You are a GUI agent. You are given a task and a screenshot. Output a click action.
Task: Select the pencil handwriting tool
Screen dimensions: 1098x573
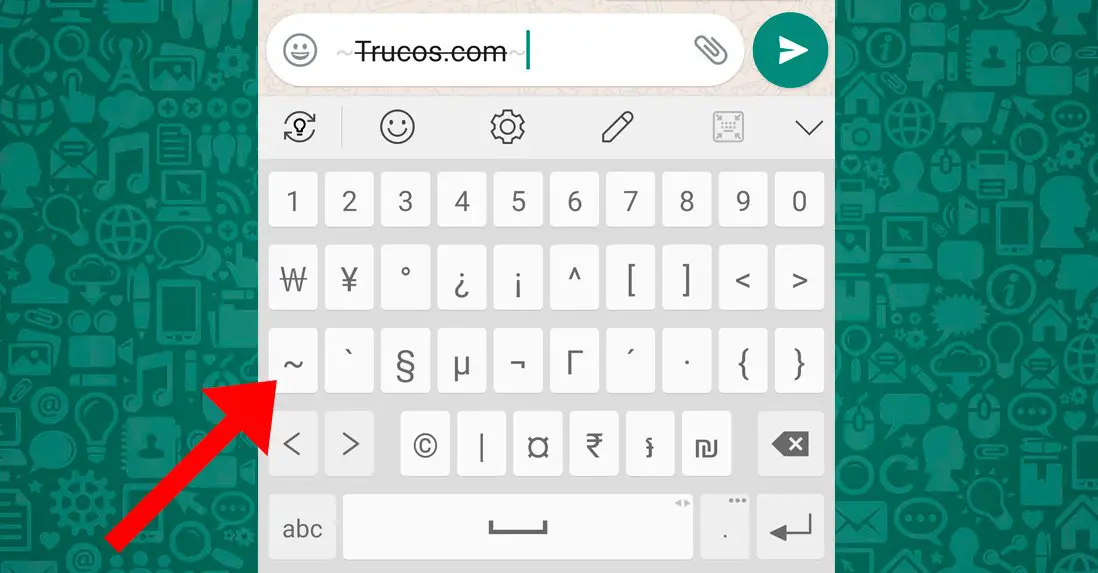(618, 127)
